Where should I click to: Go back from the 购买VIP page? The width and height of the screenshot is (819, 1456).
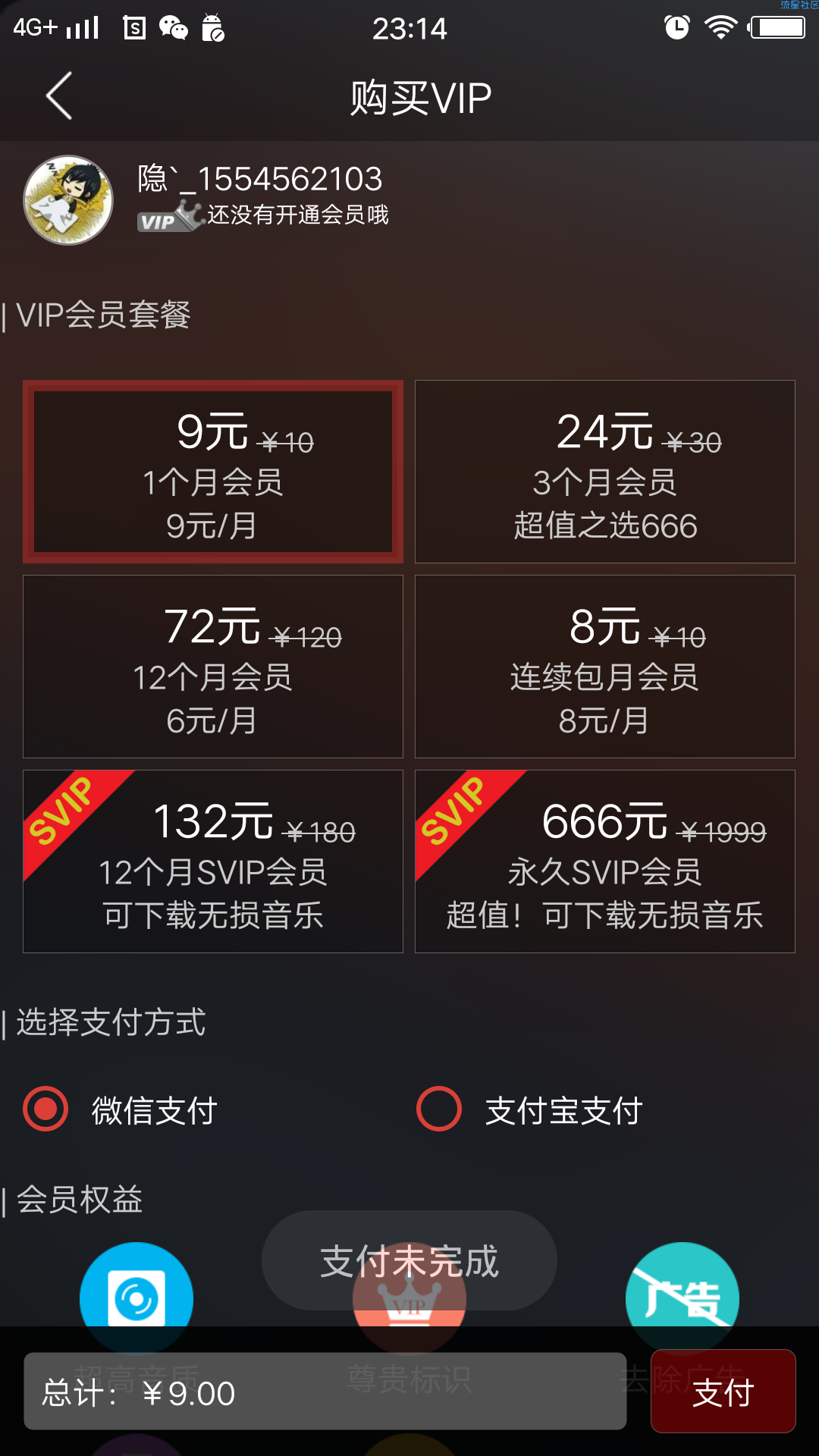tap(59, 96)
